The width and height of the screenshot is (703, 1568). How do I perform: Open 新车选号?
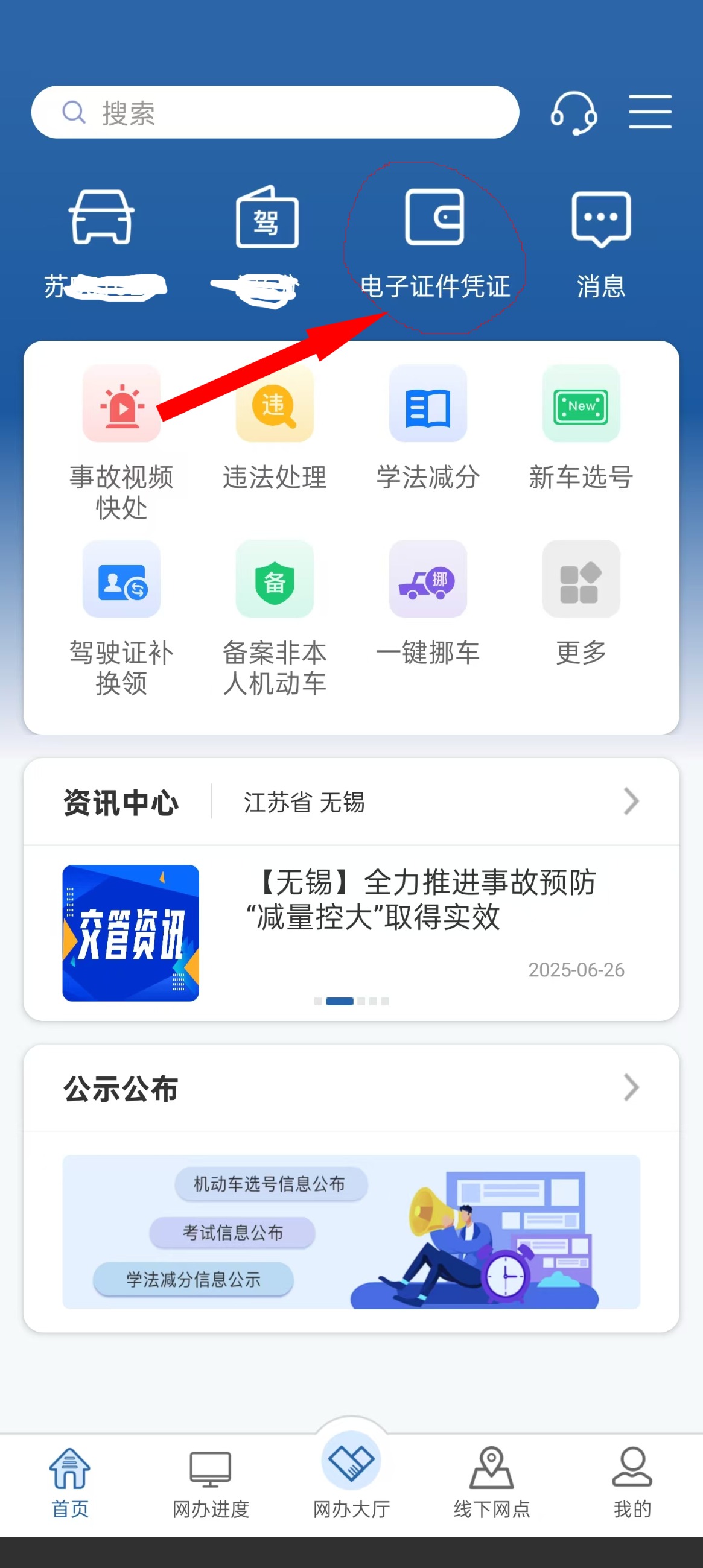click(x=581, y=428)
